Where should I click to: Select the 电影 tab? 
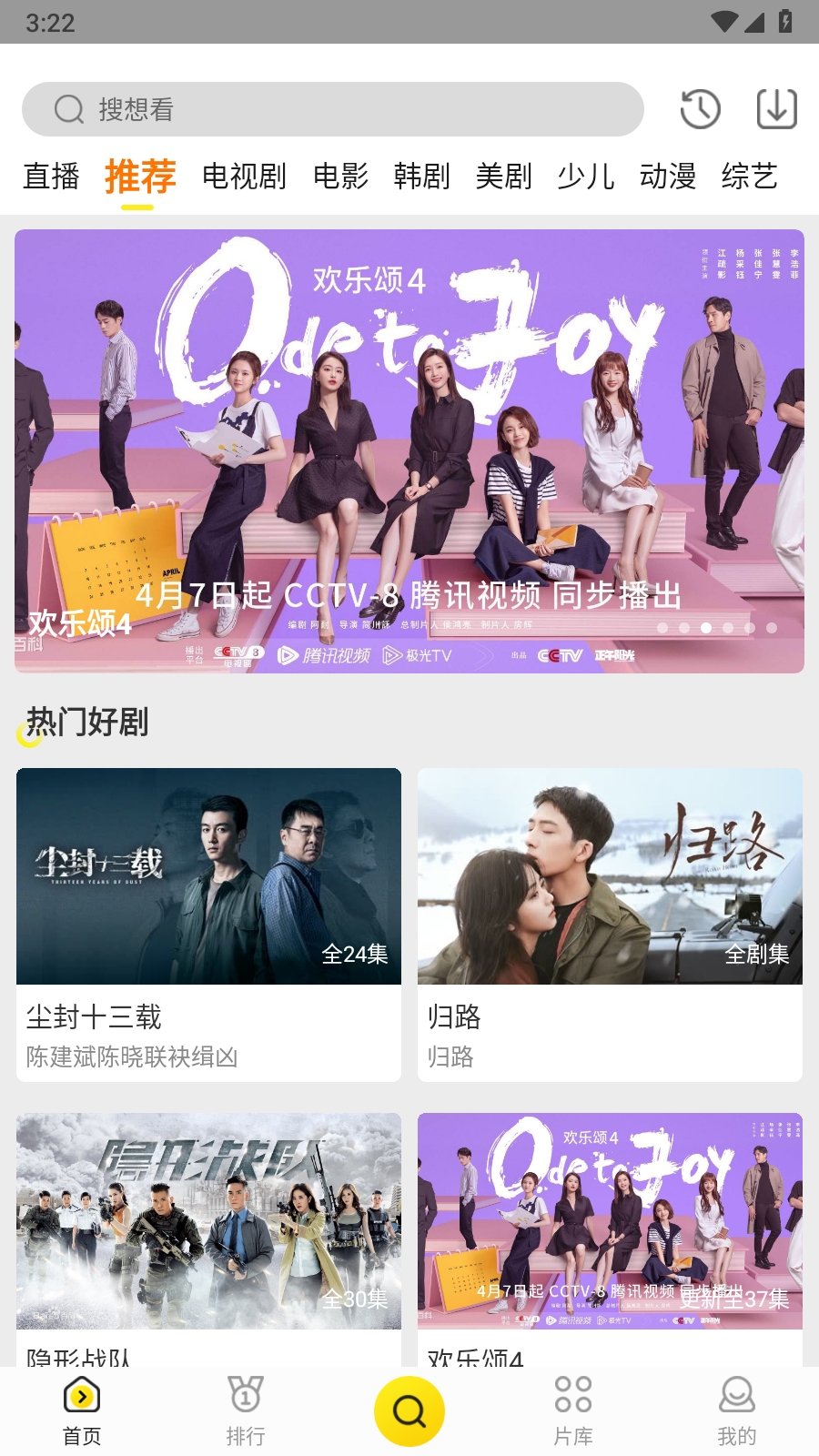340,176
